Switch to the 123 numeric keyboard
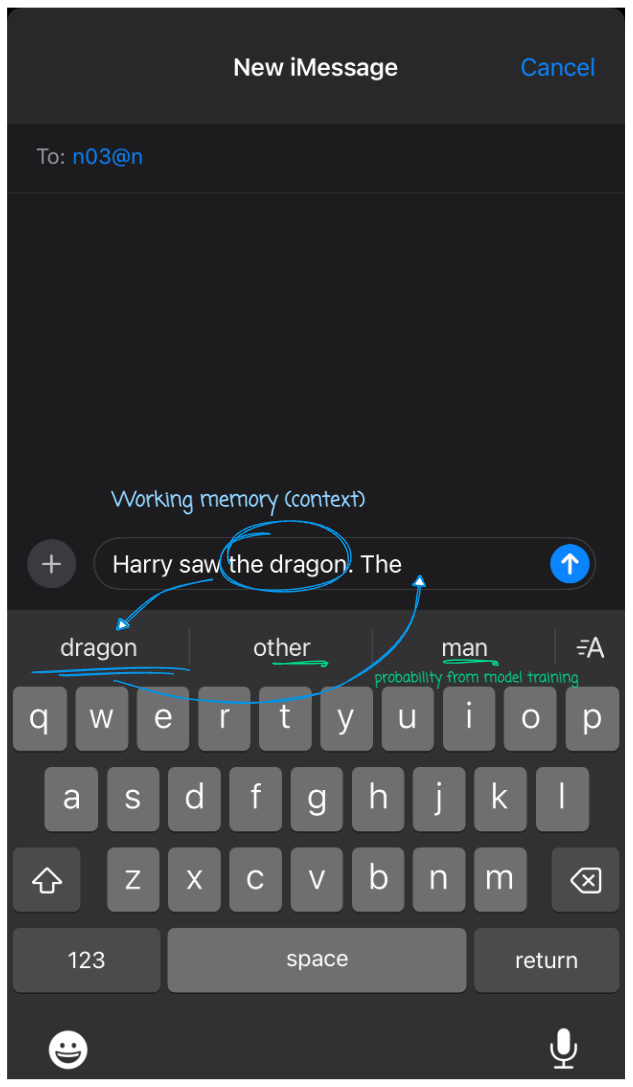The image size is (633, 1087). [86, 960]
